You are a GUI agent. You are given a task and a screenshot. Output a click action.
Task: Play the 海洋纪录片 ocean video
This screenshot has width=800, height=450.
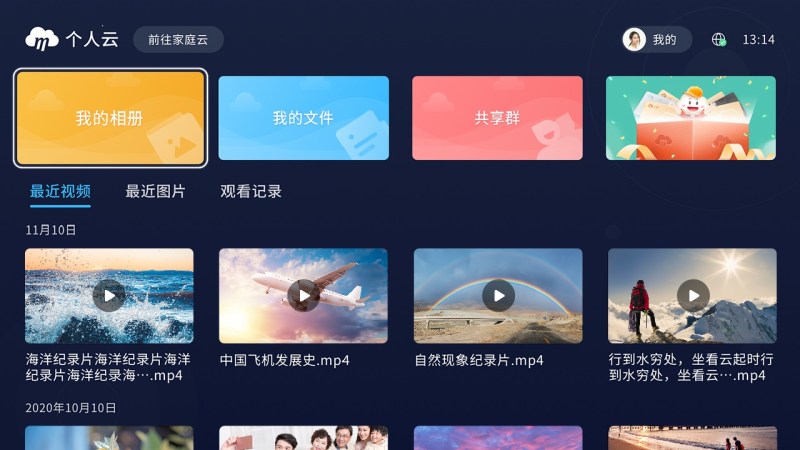[109, 295]
